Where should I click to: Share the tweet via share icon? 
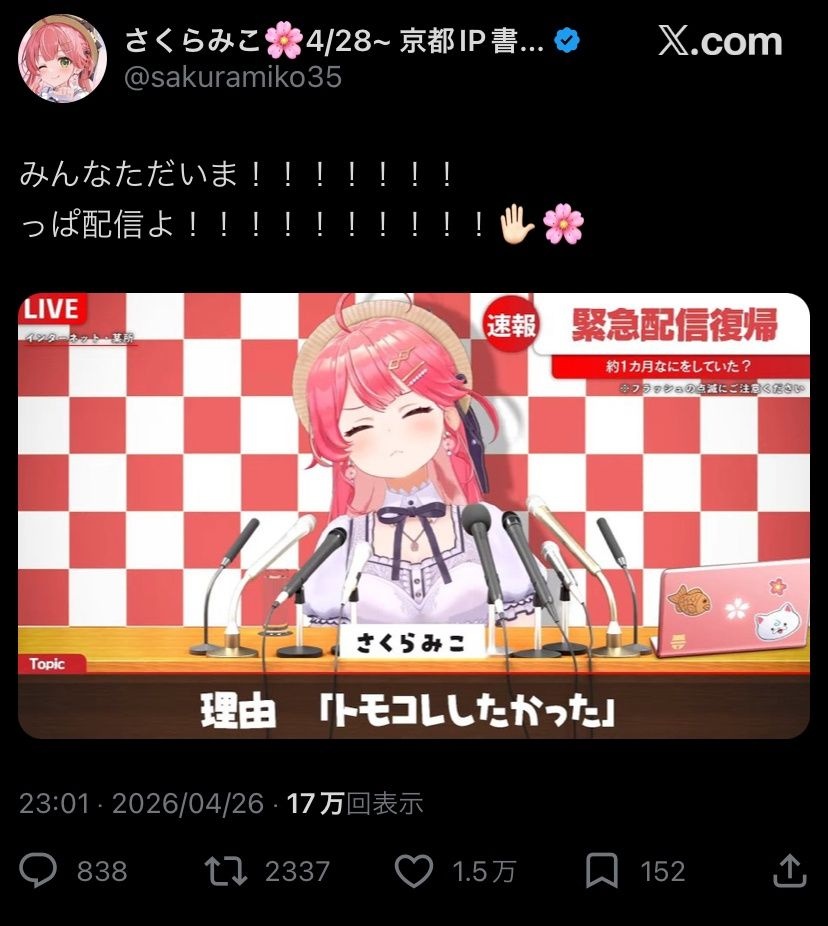790,869
